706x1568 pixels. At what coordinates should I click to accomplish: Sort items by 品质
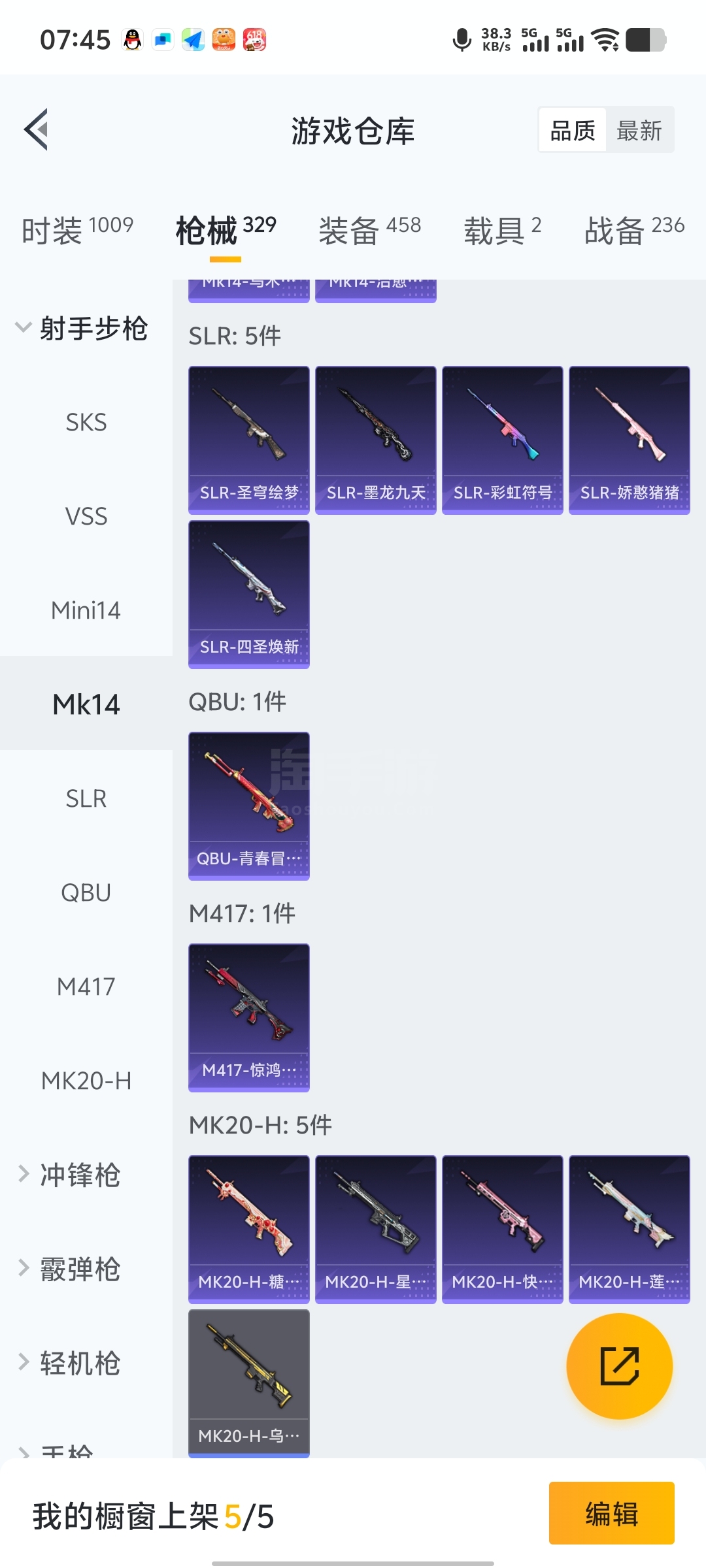coord(573,131)
